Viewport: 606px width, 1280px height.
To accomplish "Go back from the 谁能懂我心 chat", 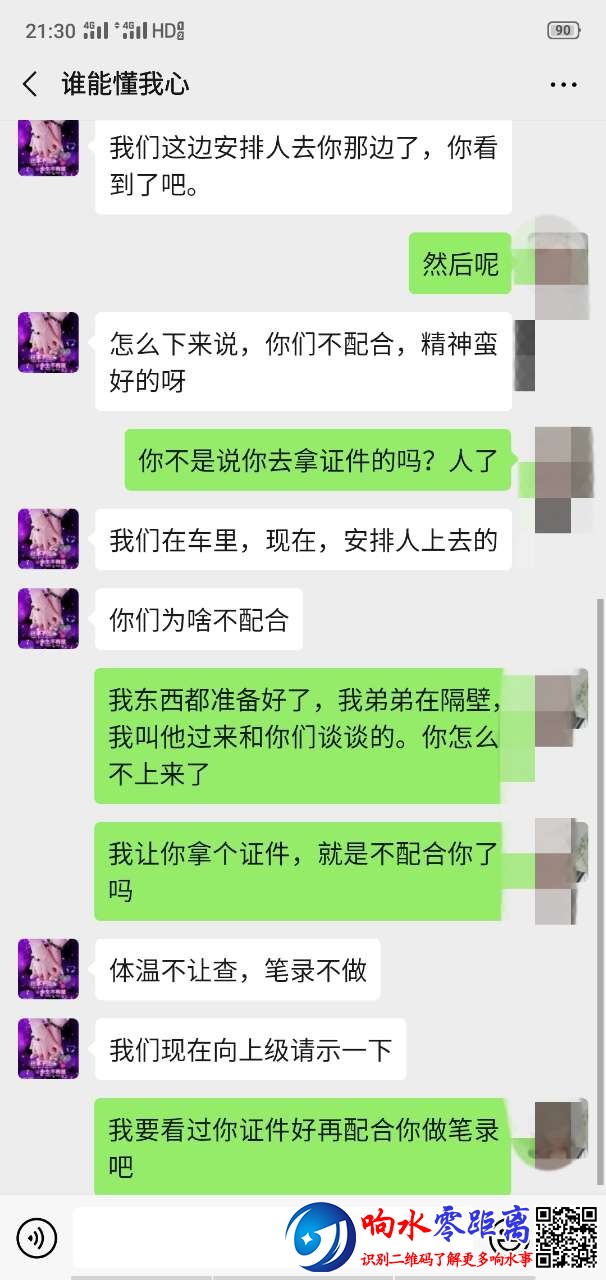I will click(30, 85).
